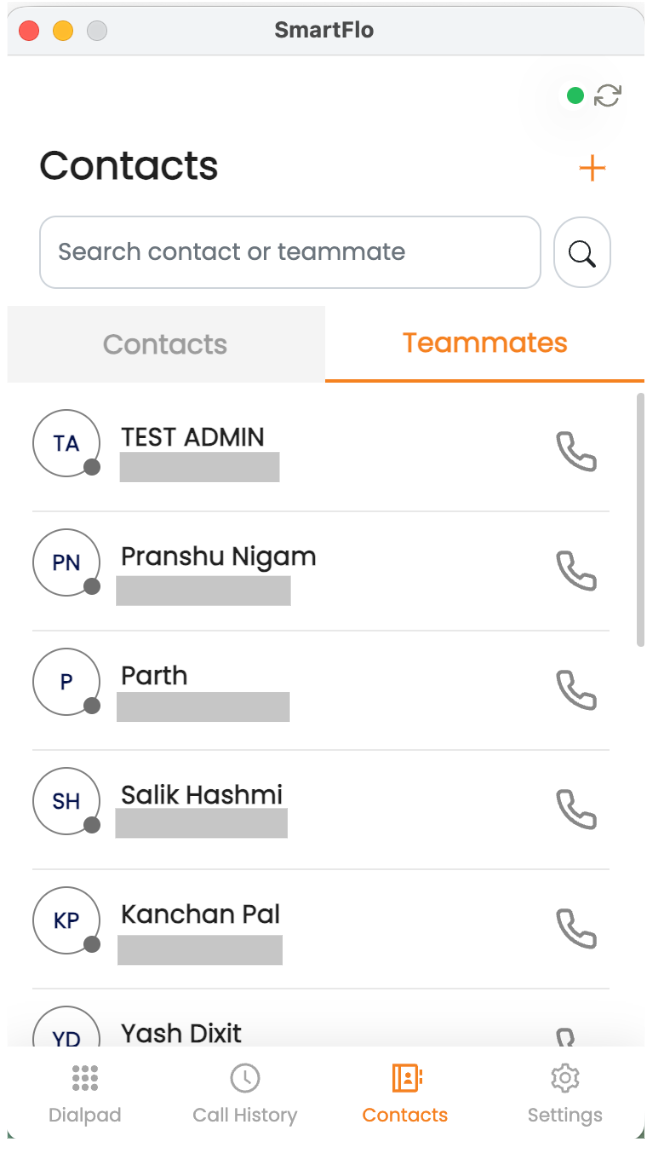Call TEST ADMIN using the phone icon

576,452
